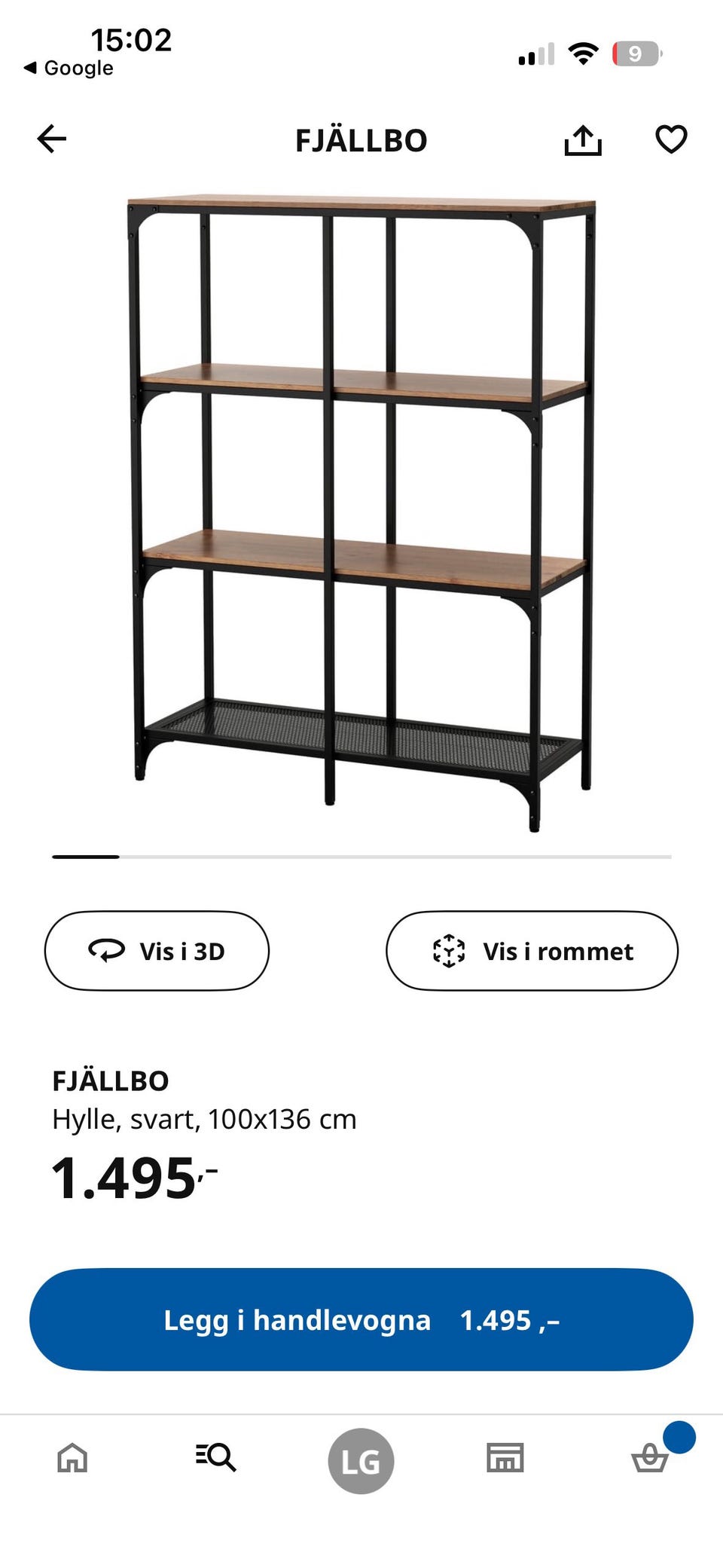Open the home tab in the bottom bar
This screenshot has width=723, height=1568.
[72, 1459]
